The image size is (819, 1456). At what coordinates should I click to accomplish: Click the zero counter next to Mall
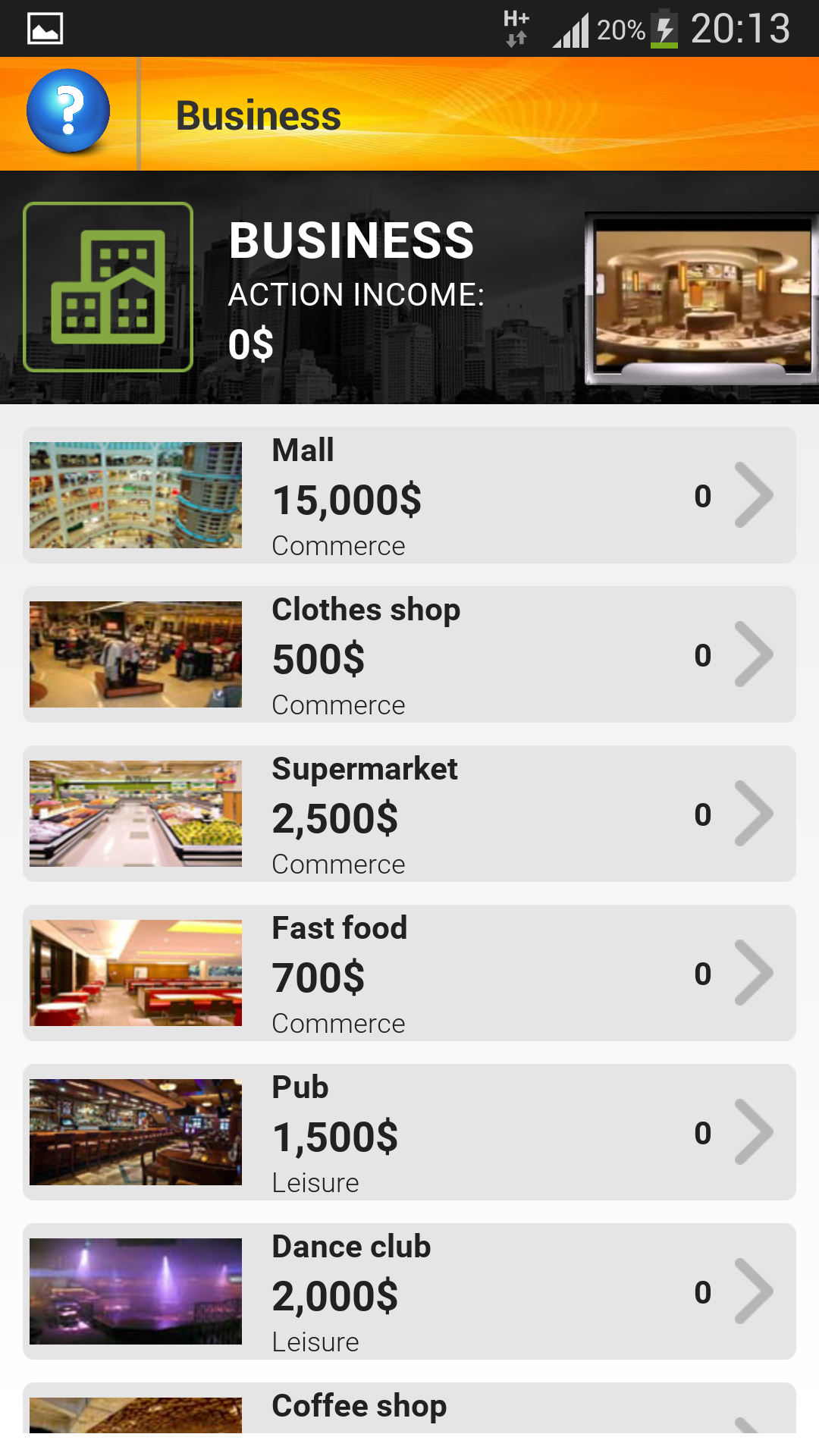tap(703, 495)
